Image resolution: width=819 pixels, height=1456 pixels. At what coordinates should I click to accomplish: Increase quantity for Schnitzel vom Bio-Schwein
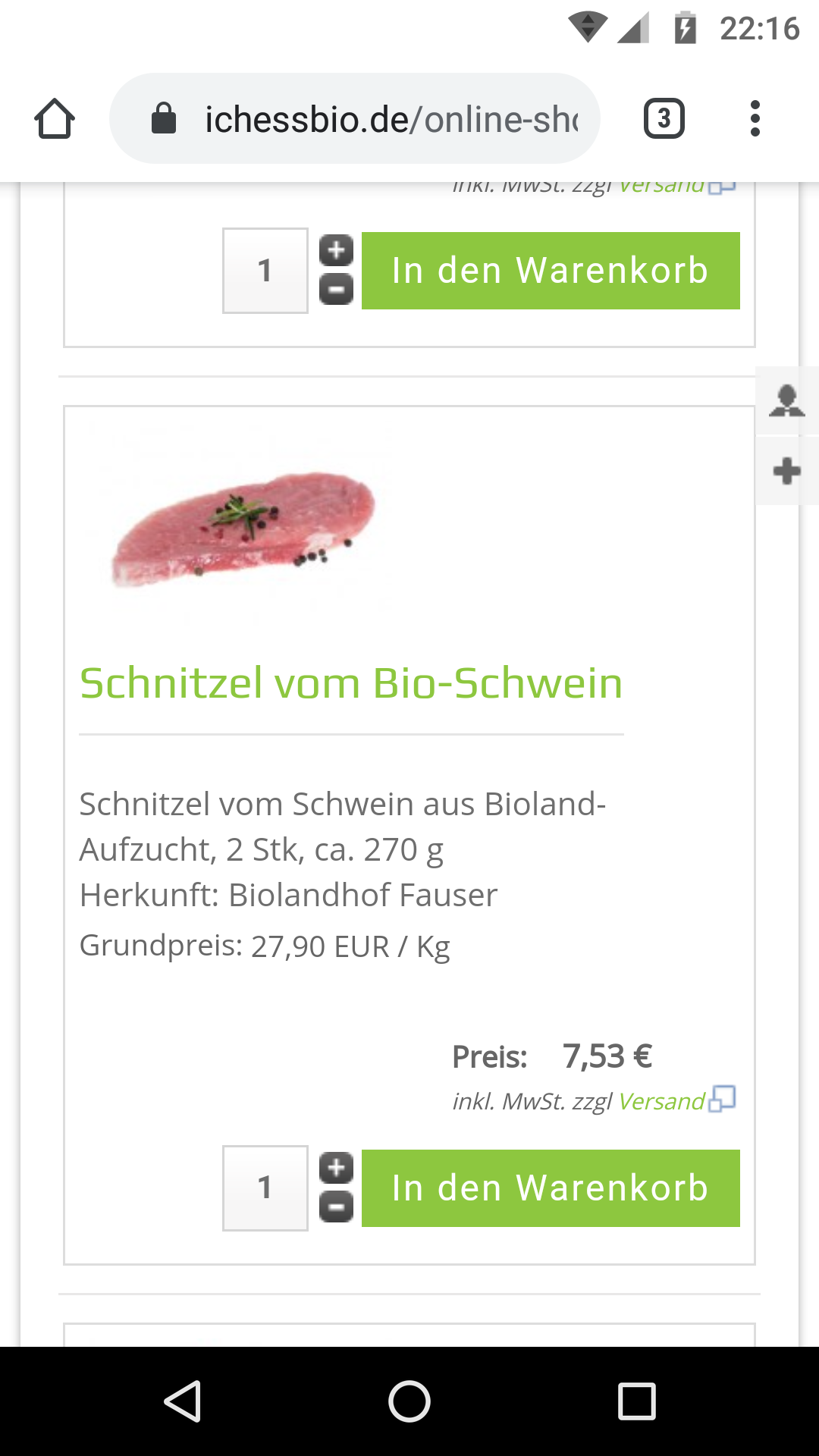tap(336, 1168)
